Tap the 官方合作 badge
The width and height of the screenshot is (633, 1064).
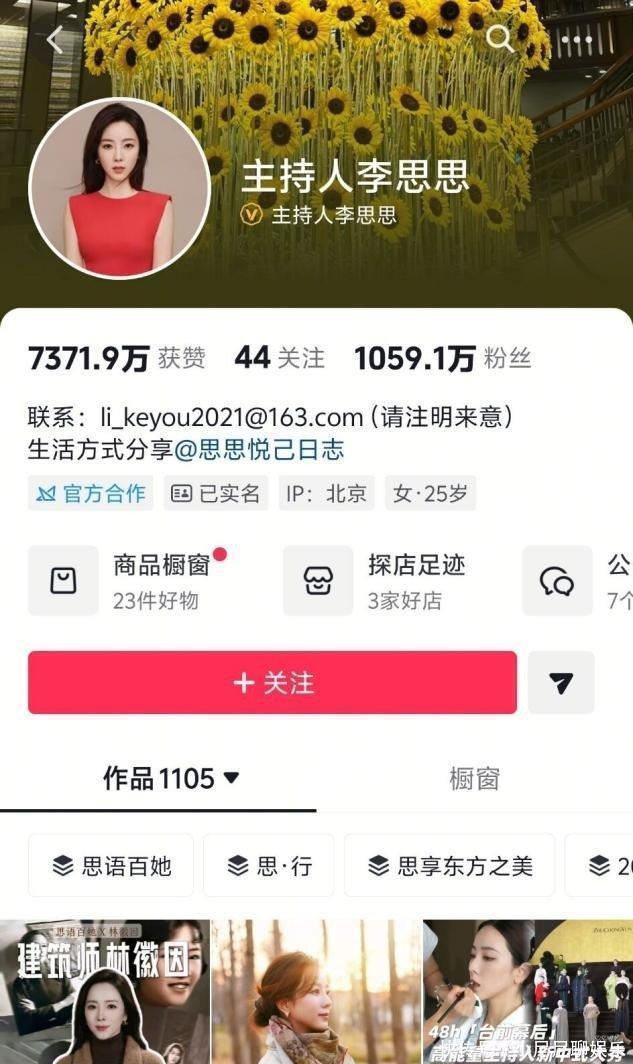click(x=91, y=493)
